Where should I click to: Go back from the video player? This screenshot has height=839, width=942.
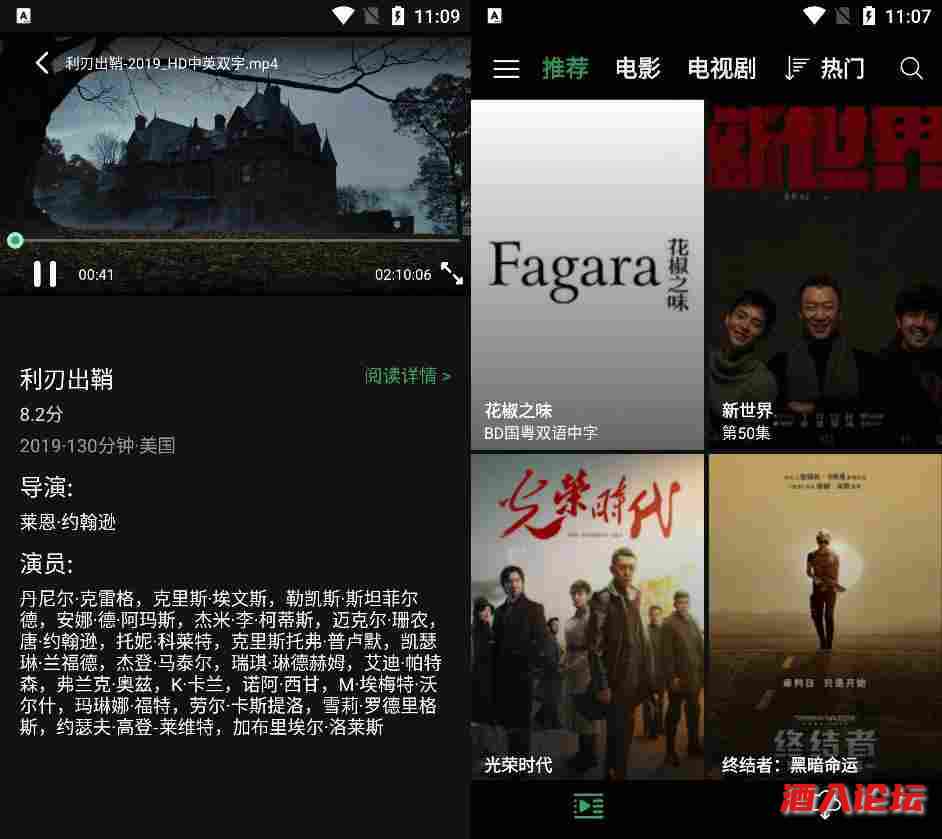(41, 63)
